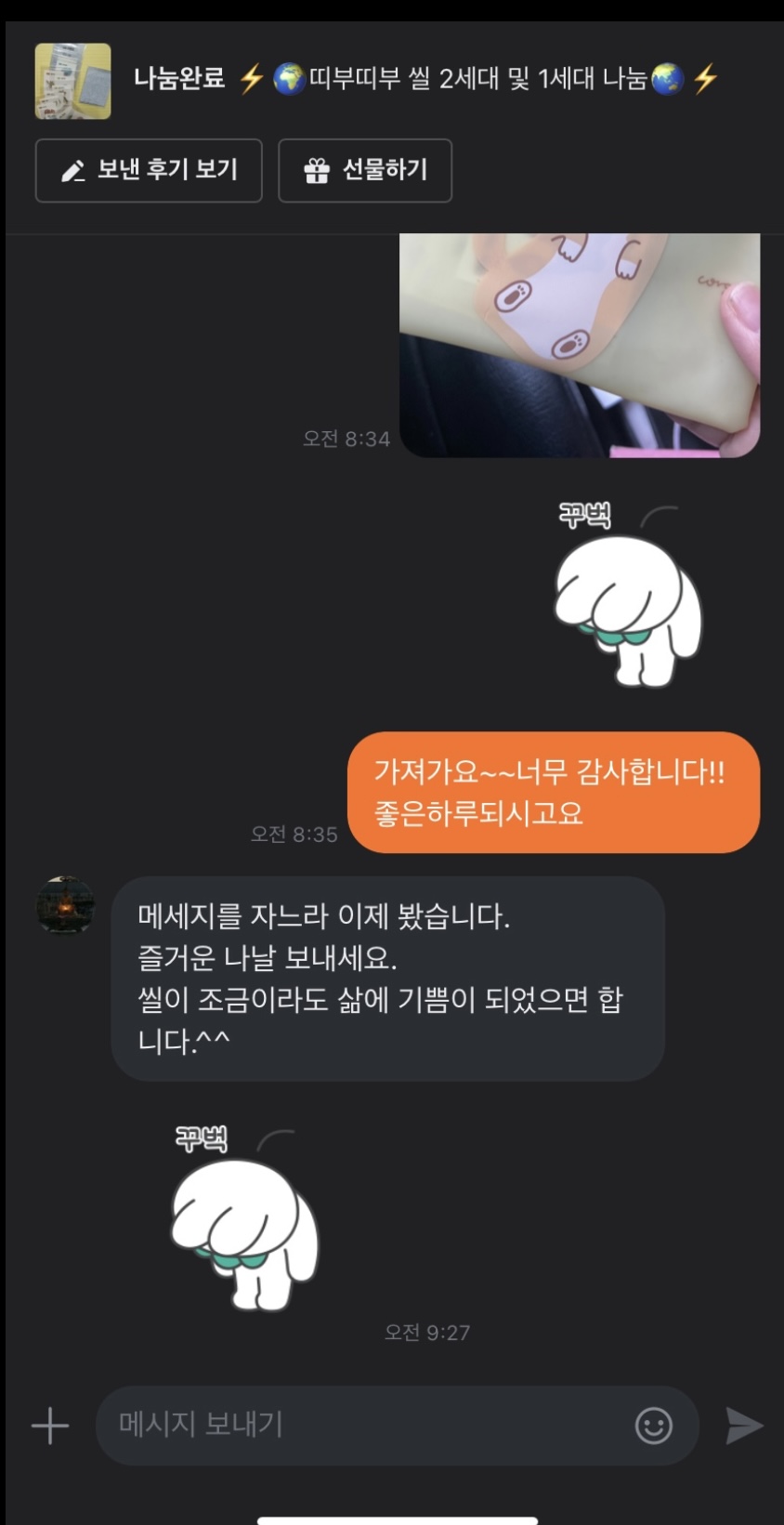Screen dimensions: 784x1525
Task: Open the 보낸 후기 보기 button
Action: 149,170
